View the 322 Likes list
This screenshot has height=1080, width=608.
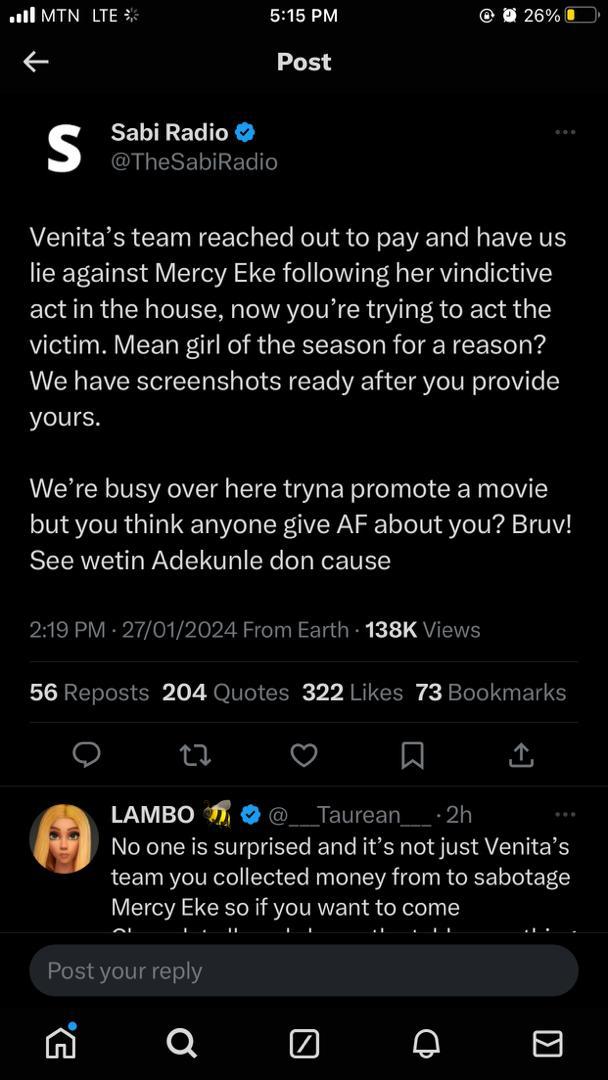[352, 692]
